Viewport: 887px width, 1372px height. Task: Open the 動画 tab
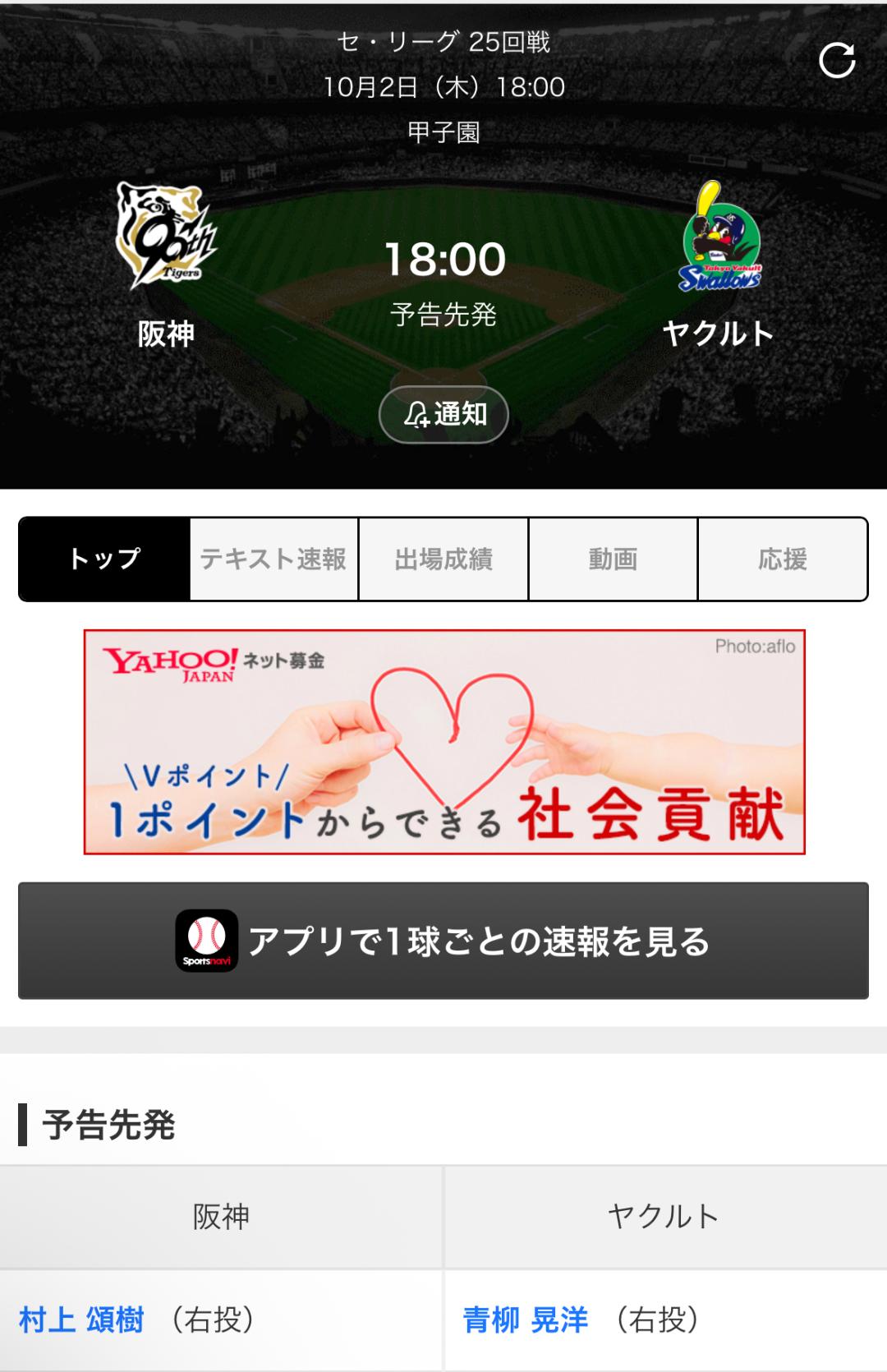click(613, 559)
